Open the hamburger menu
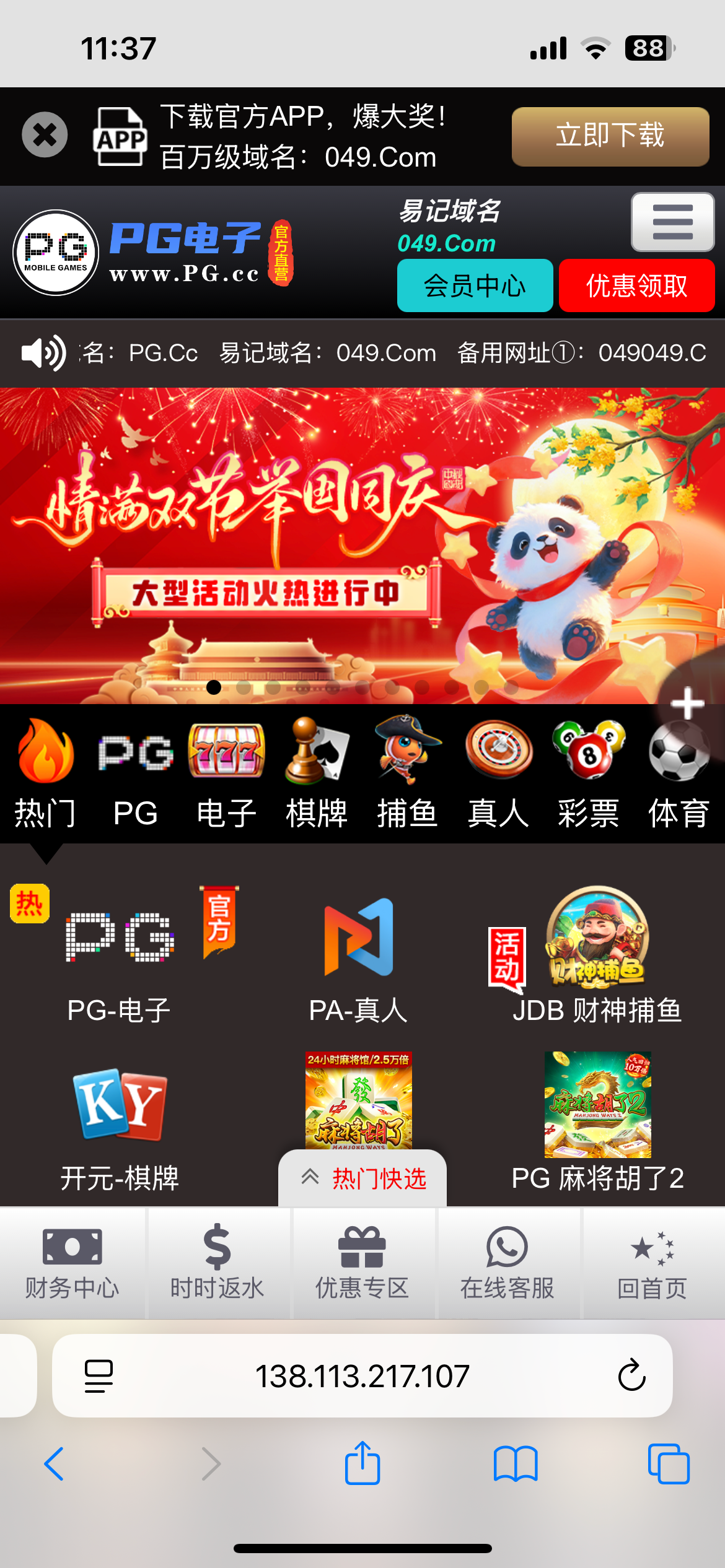The height and width of the screenshot is (1568, 725). coord(672,222)
